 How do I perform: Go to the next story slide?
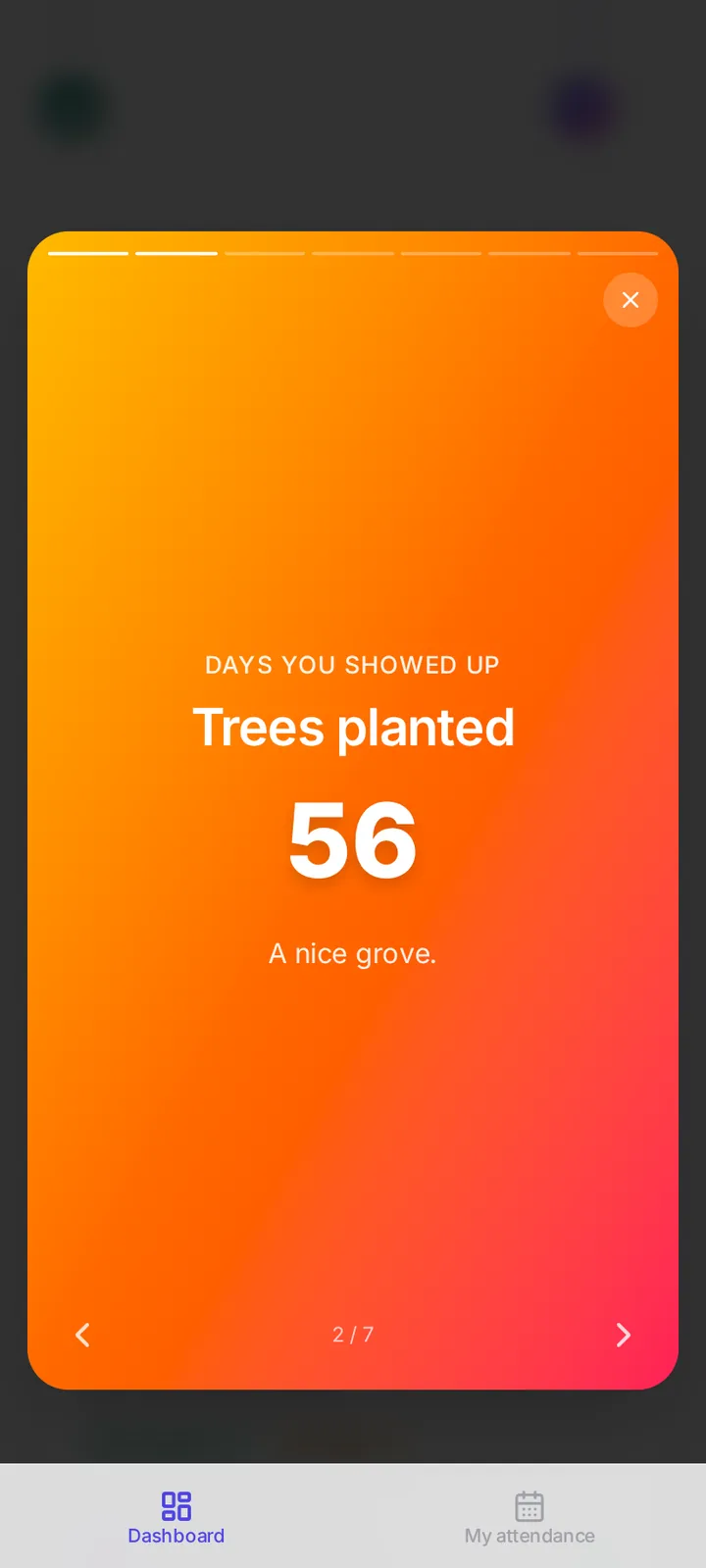(623, 1335)
